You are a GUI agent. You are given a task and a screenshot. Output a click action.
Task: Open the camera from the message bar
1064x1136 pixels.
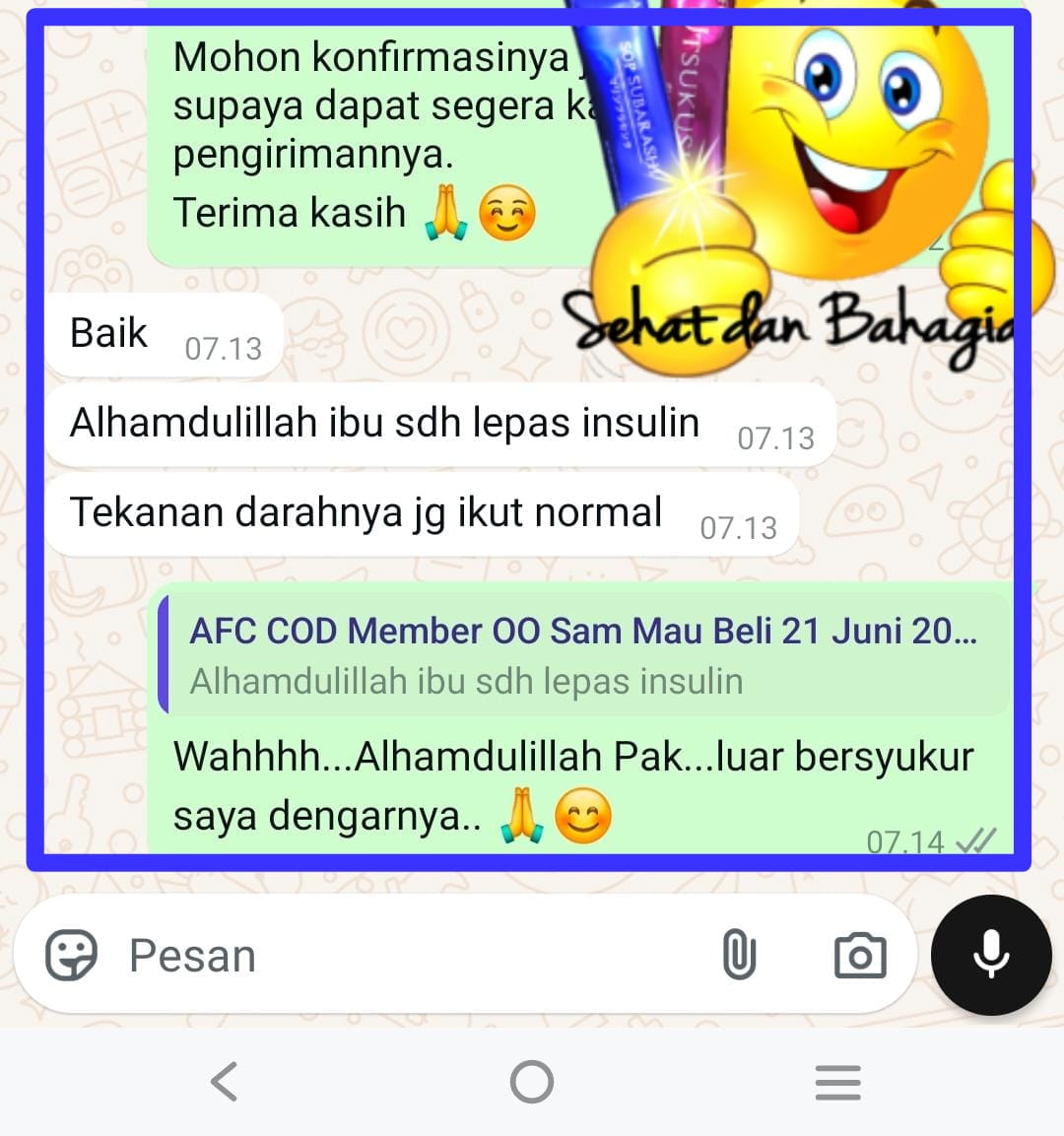coord(860,956)
